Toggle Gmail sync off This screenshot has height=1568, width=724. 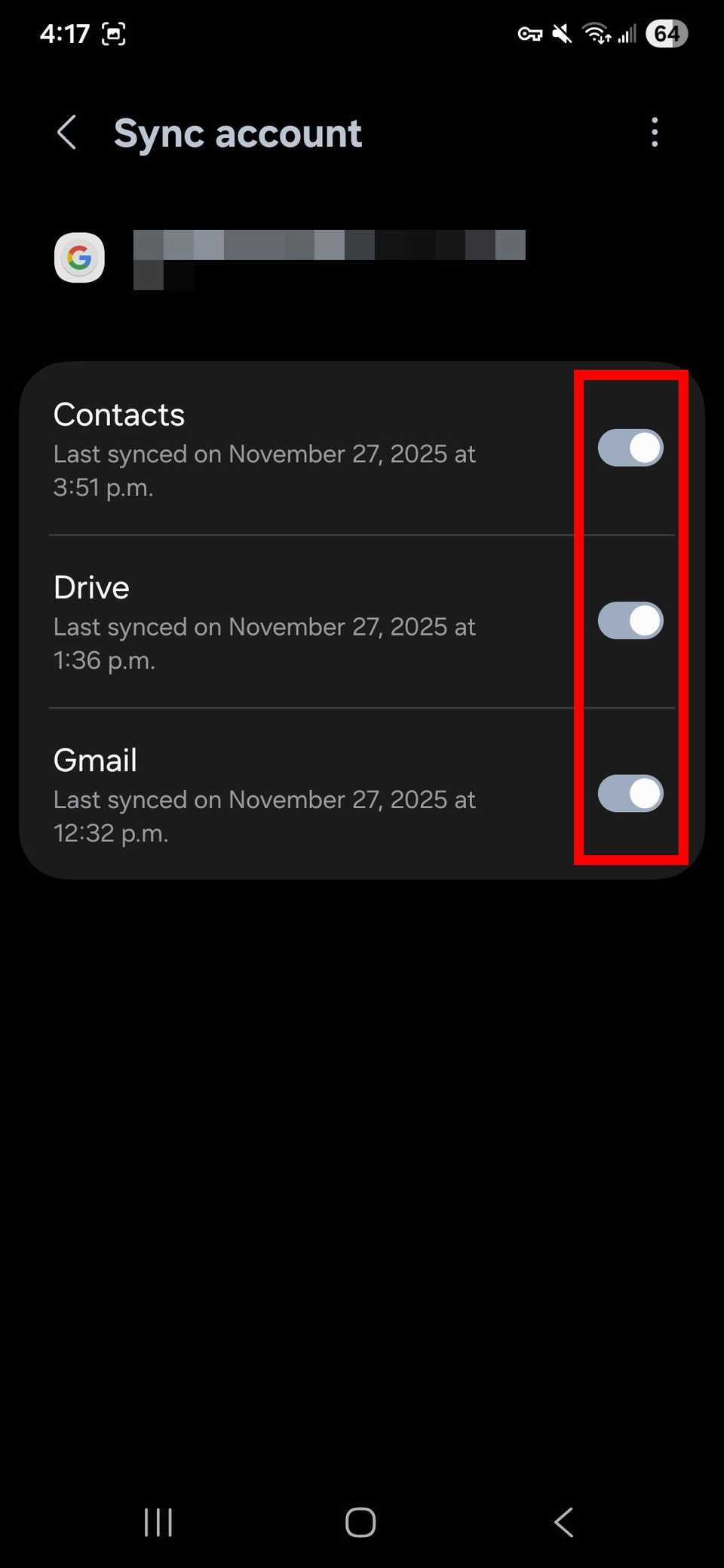(630, 793)
